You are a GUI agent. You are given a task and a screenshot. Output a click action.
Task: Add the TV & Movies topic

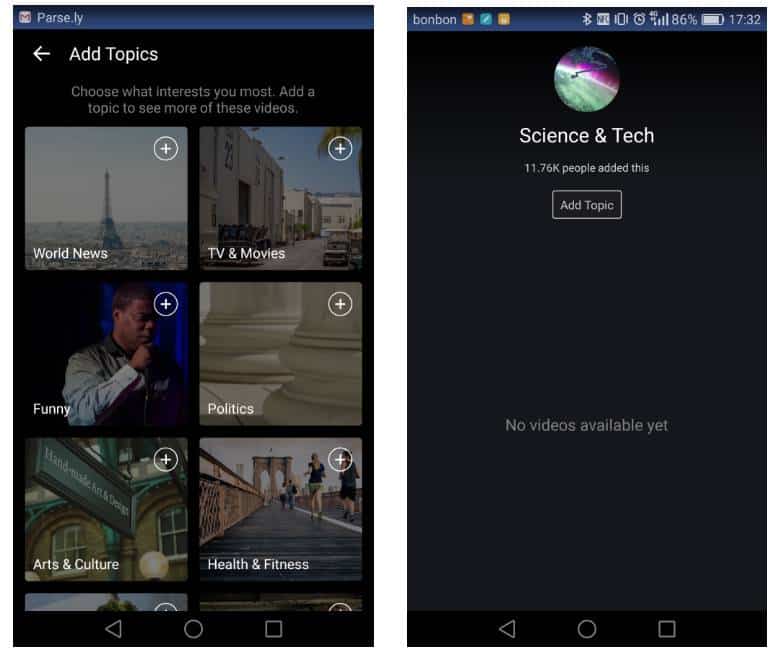coord(340,149)
